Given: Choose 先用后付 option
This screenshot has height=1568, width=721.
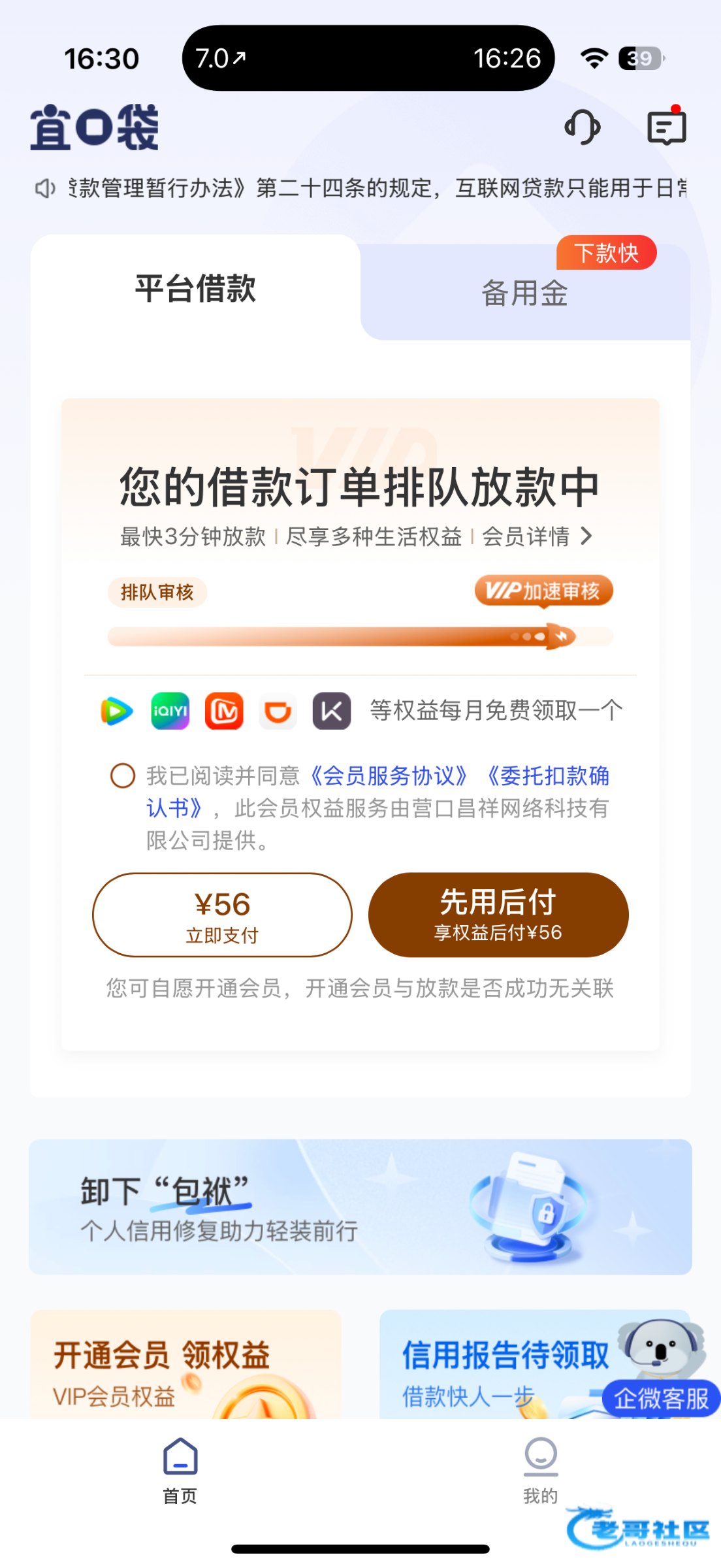Looking at the screenshot, I should pos(498,915).
